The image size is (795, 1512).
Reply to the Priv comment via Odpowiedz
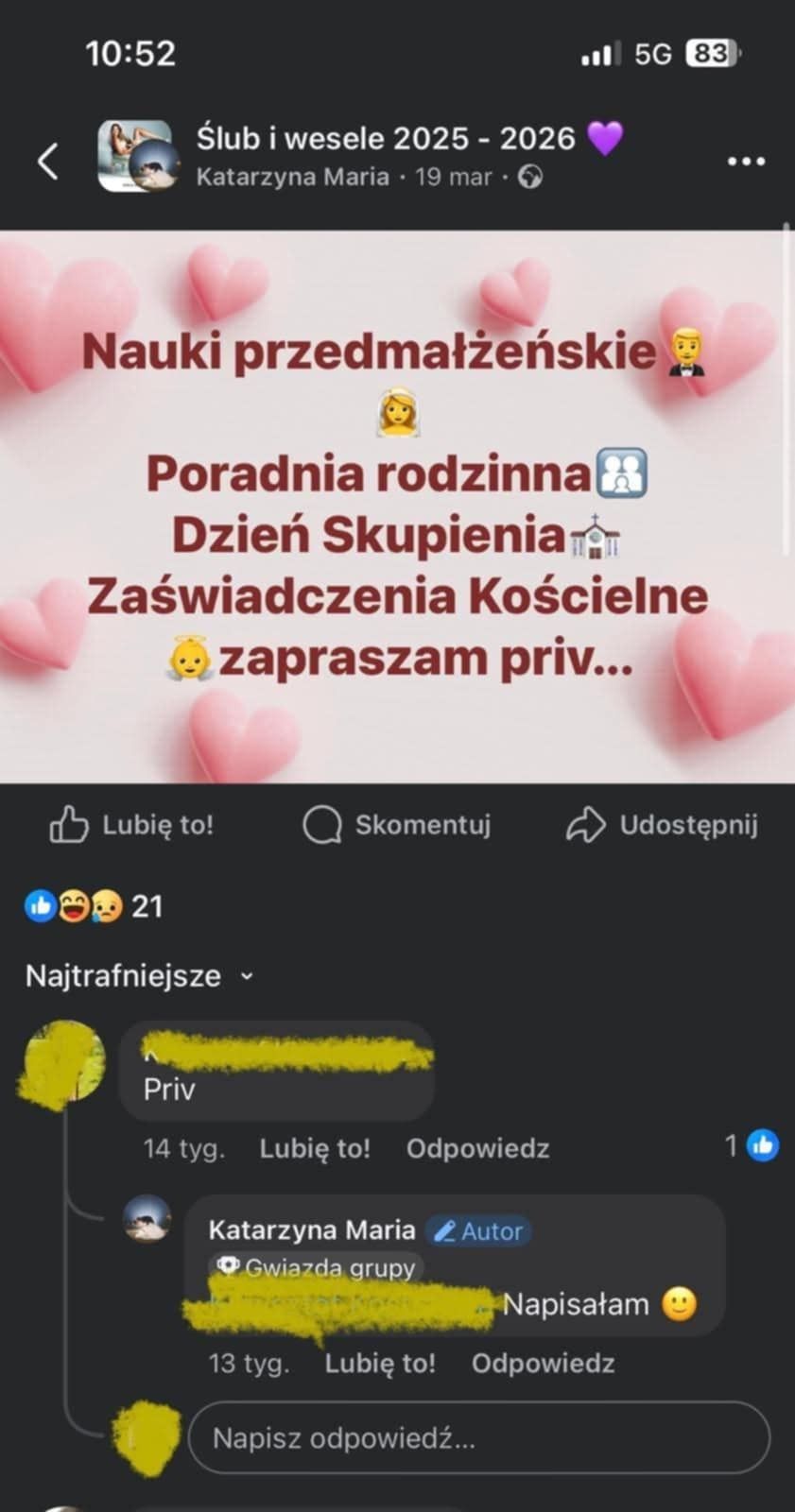coord(477,1148)
